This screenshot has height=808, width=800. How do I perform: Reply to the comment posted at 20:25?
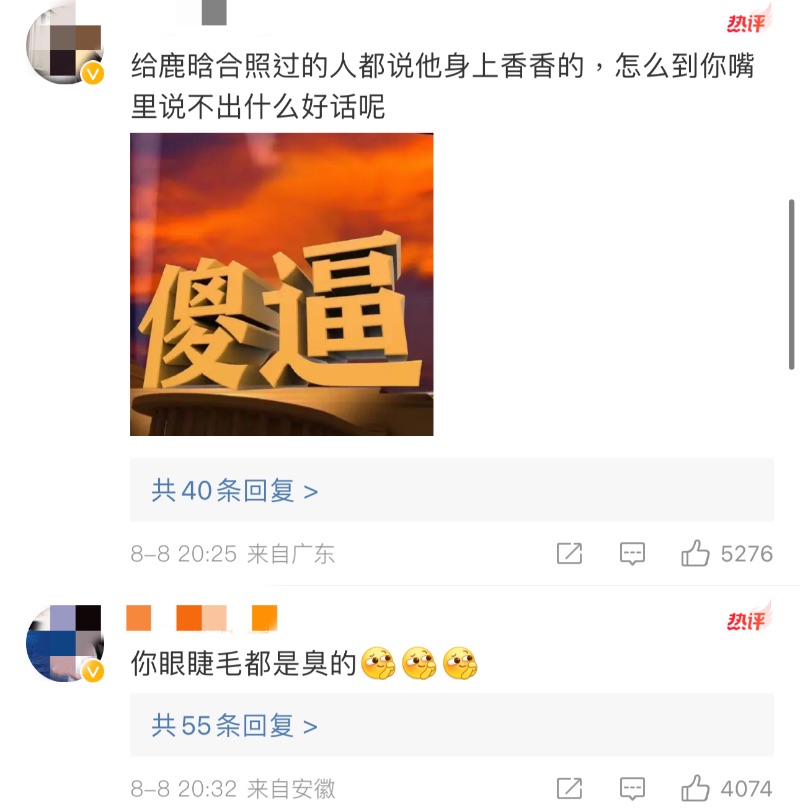pos(632,553)
